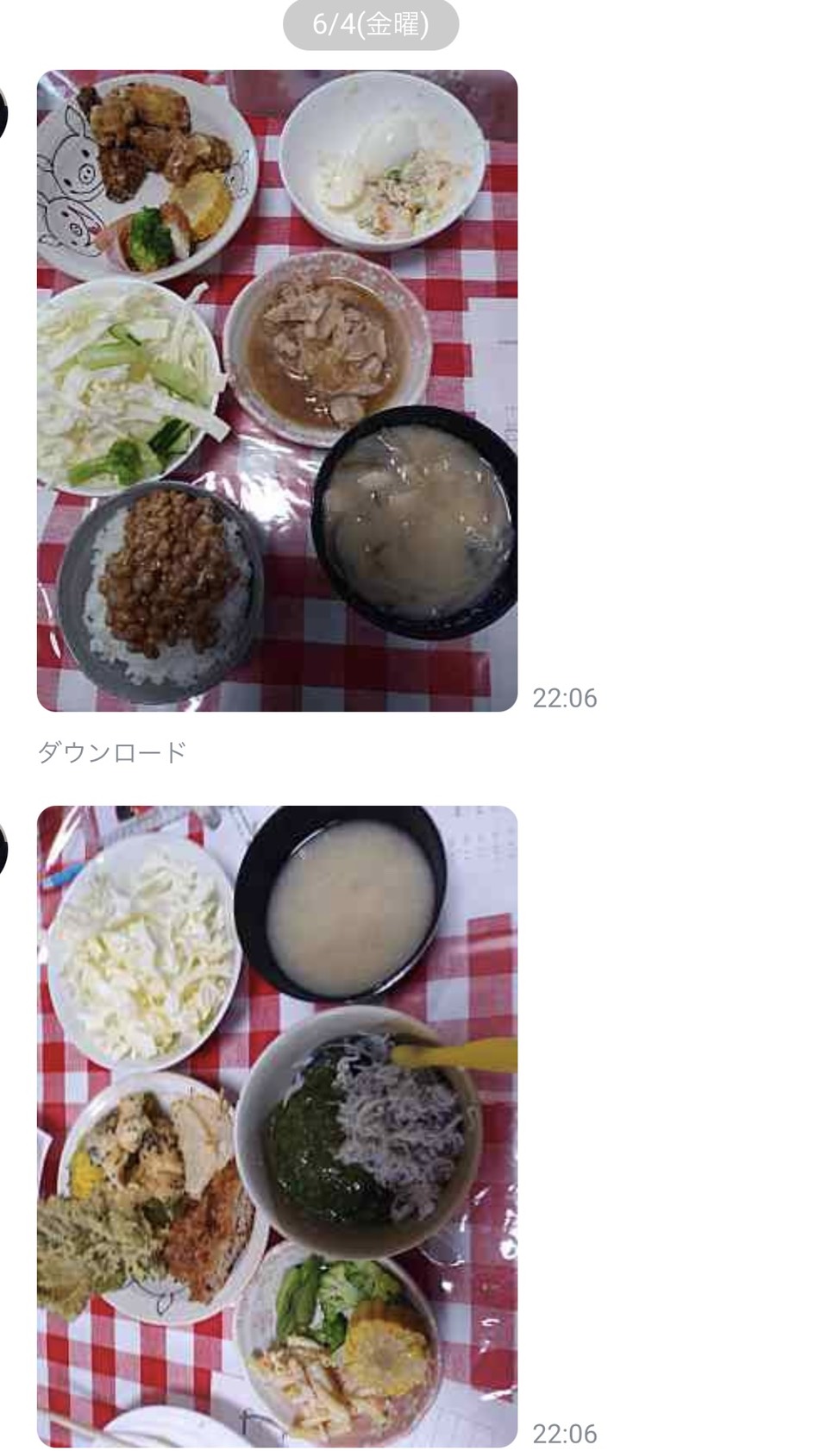Open the shirasu bowl meal photo
This screenshot has height=1451, width=840.
277,1127
